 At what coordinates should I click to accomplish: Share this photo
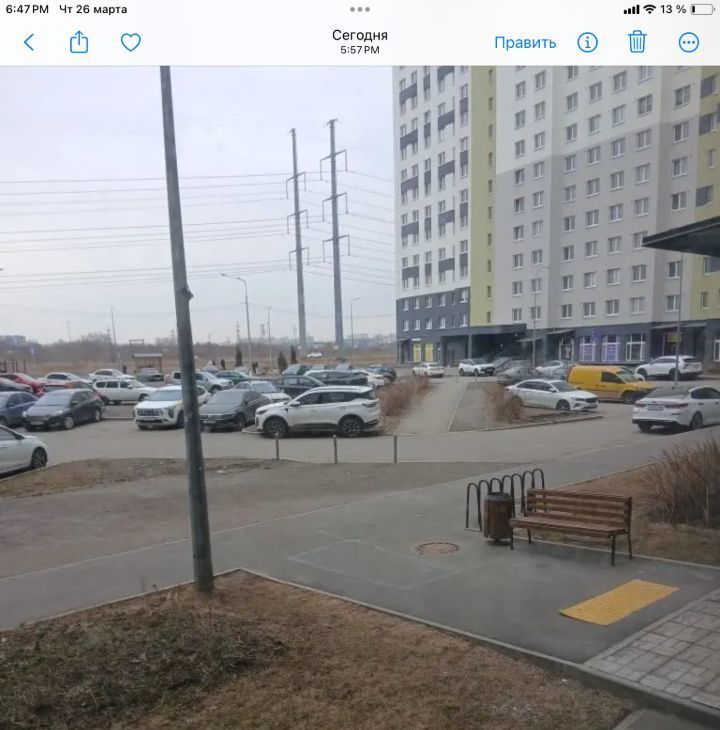79,42
